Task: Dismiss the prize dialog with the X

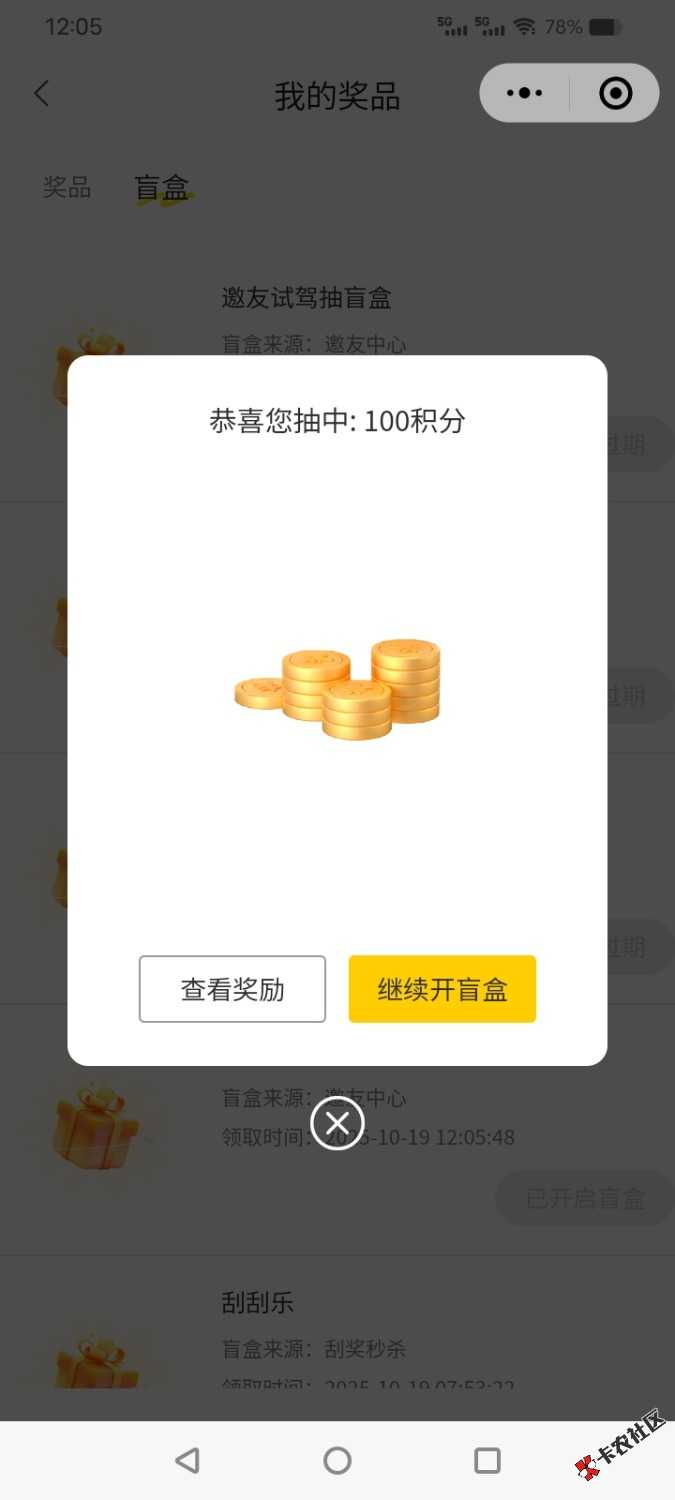Action: (x=337, y=1123)
